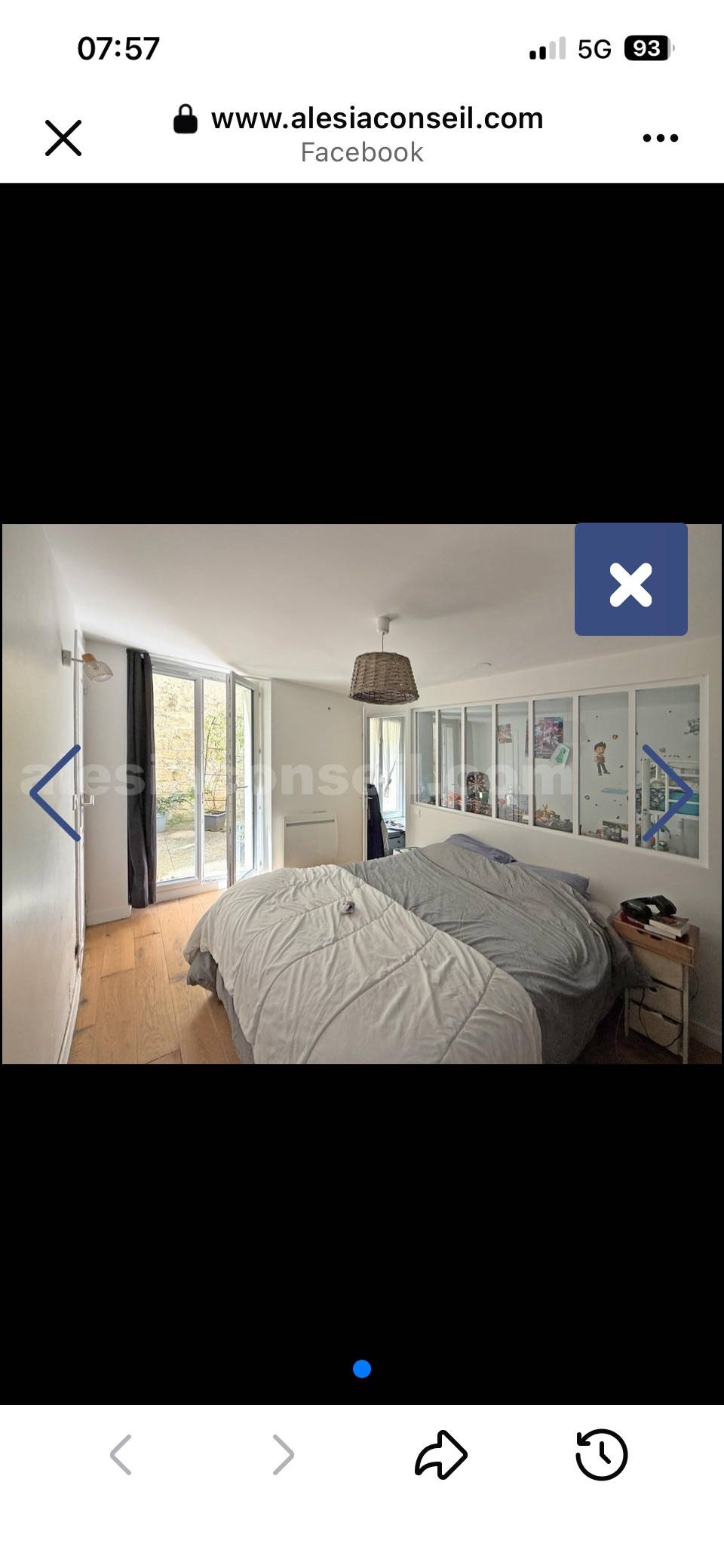
Task: Close the photo lightbox
Action: [x=631, y=579]
